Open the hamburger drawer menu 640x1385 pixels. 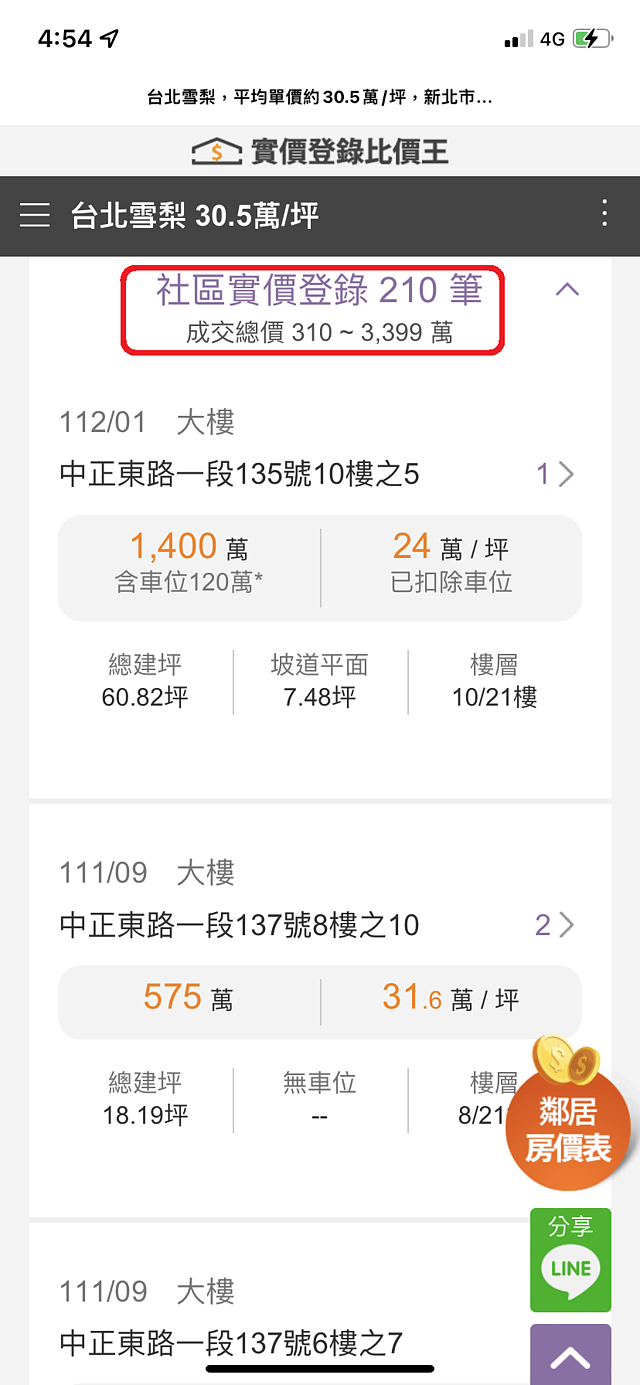tap(35, 215)
